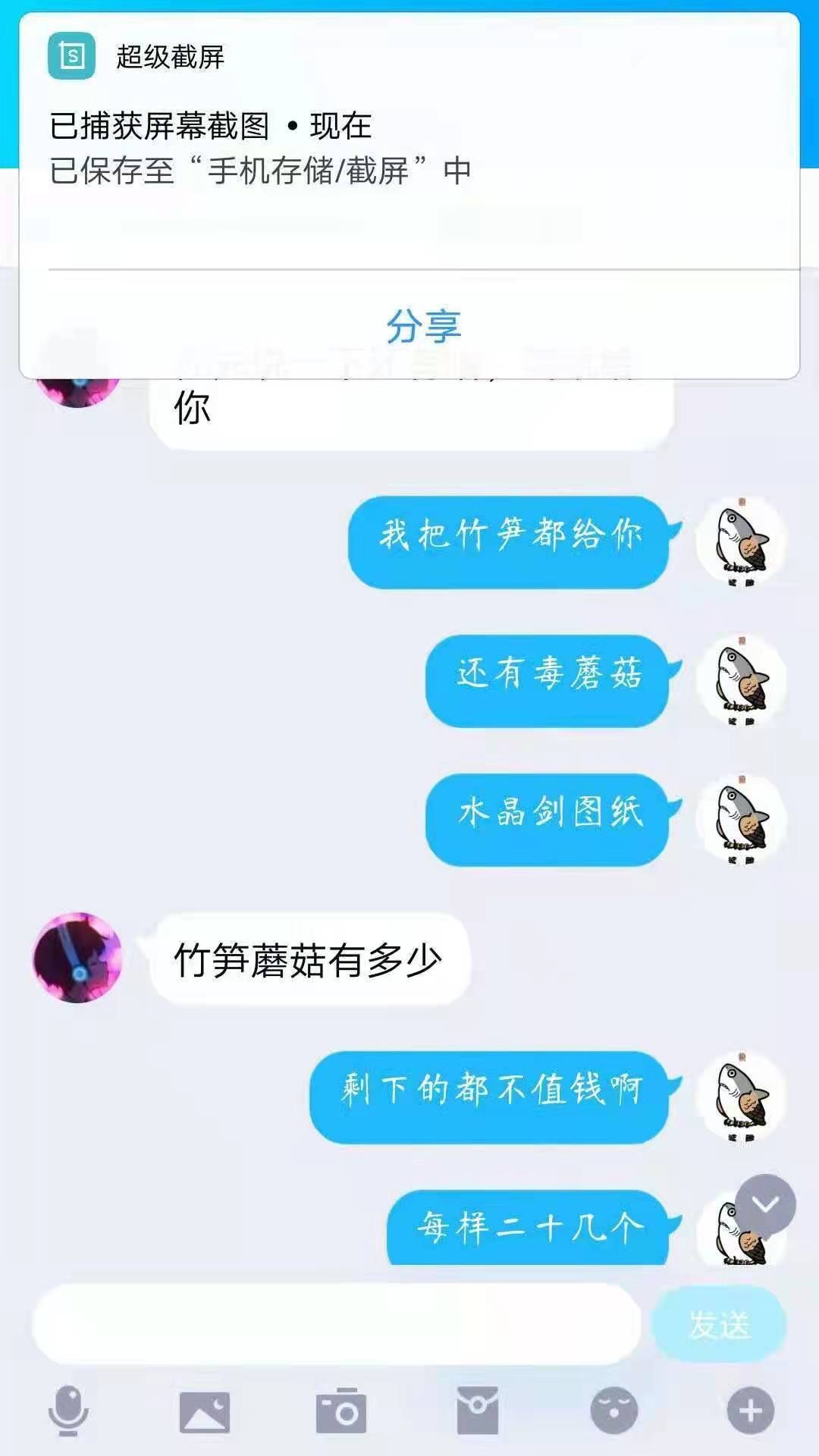This screenshot has height=1456, width=819.
Task: Open the friend's purple profile avatar
Action: pyautogui.click(x=80, y=954)
